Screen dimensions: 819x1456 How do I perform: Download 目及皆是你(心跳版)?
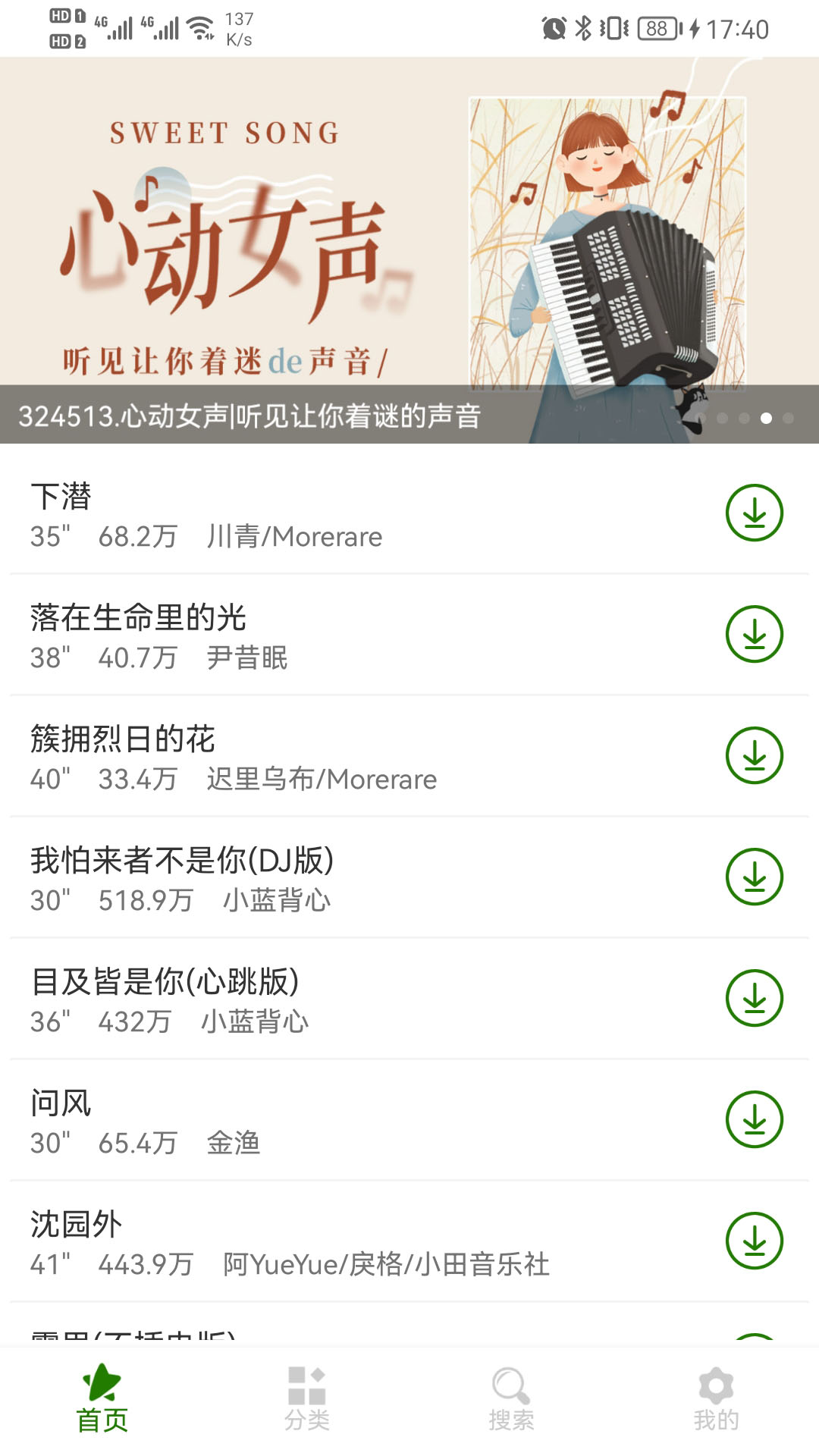tap(754, 999)
